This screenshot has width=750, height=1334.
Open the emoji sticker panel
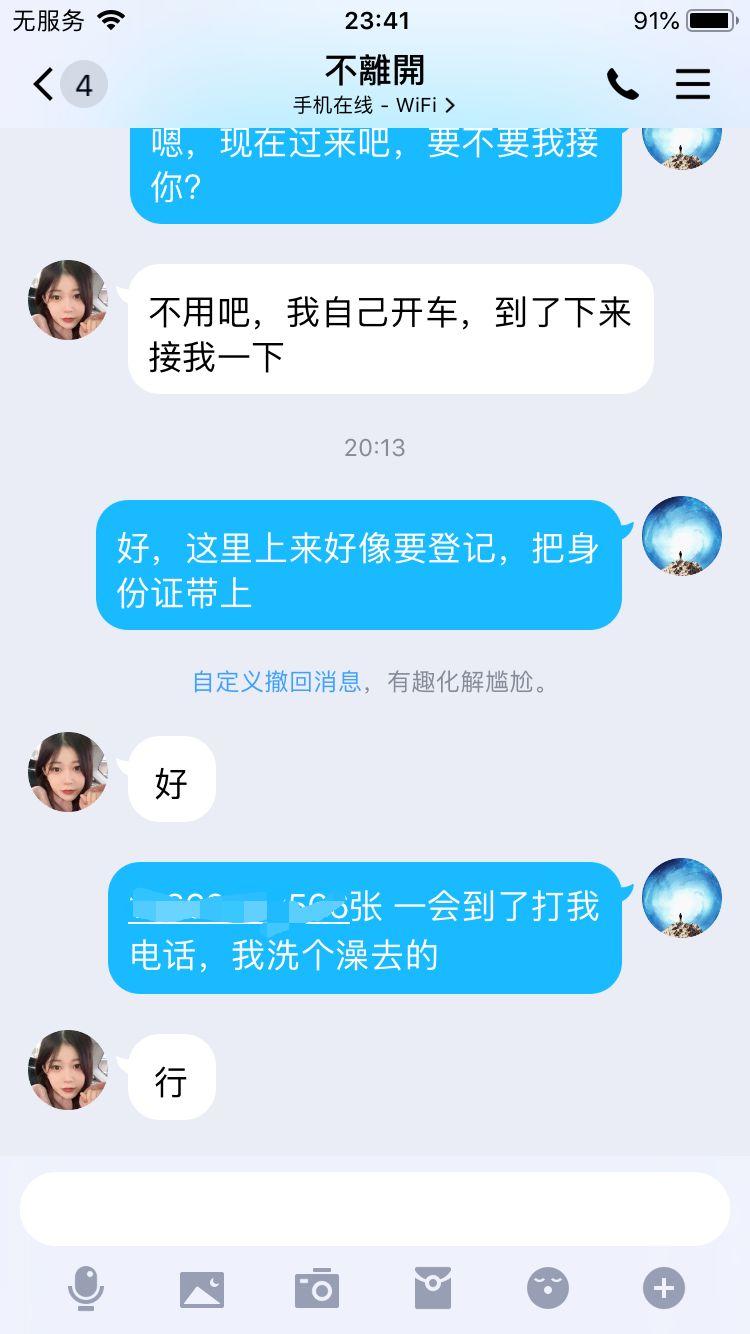(548, 1288)
